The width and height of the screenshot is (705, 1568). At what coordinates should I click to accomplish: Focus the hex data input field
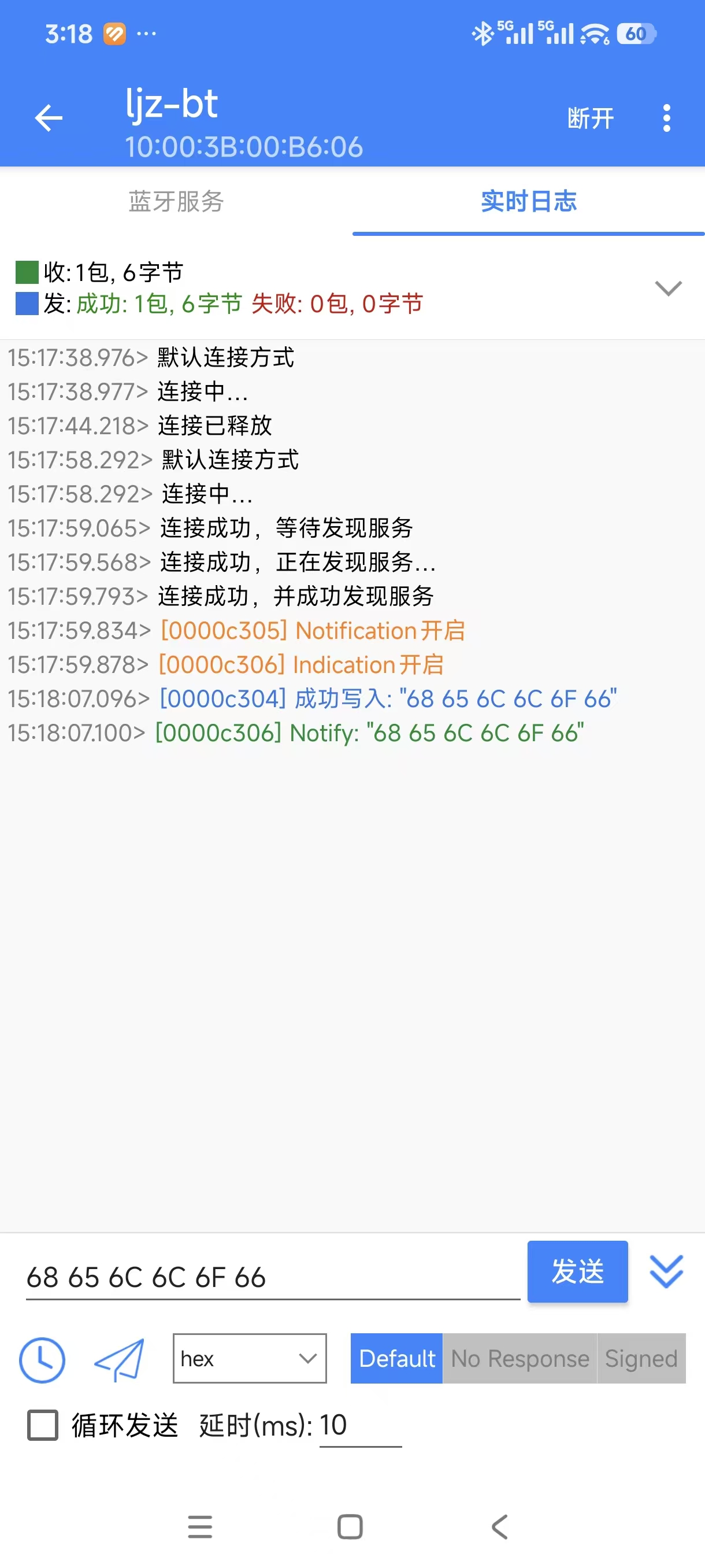click(x=272, y=1277)
